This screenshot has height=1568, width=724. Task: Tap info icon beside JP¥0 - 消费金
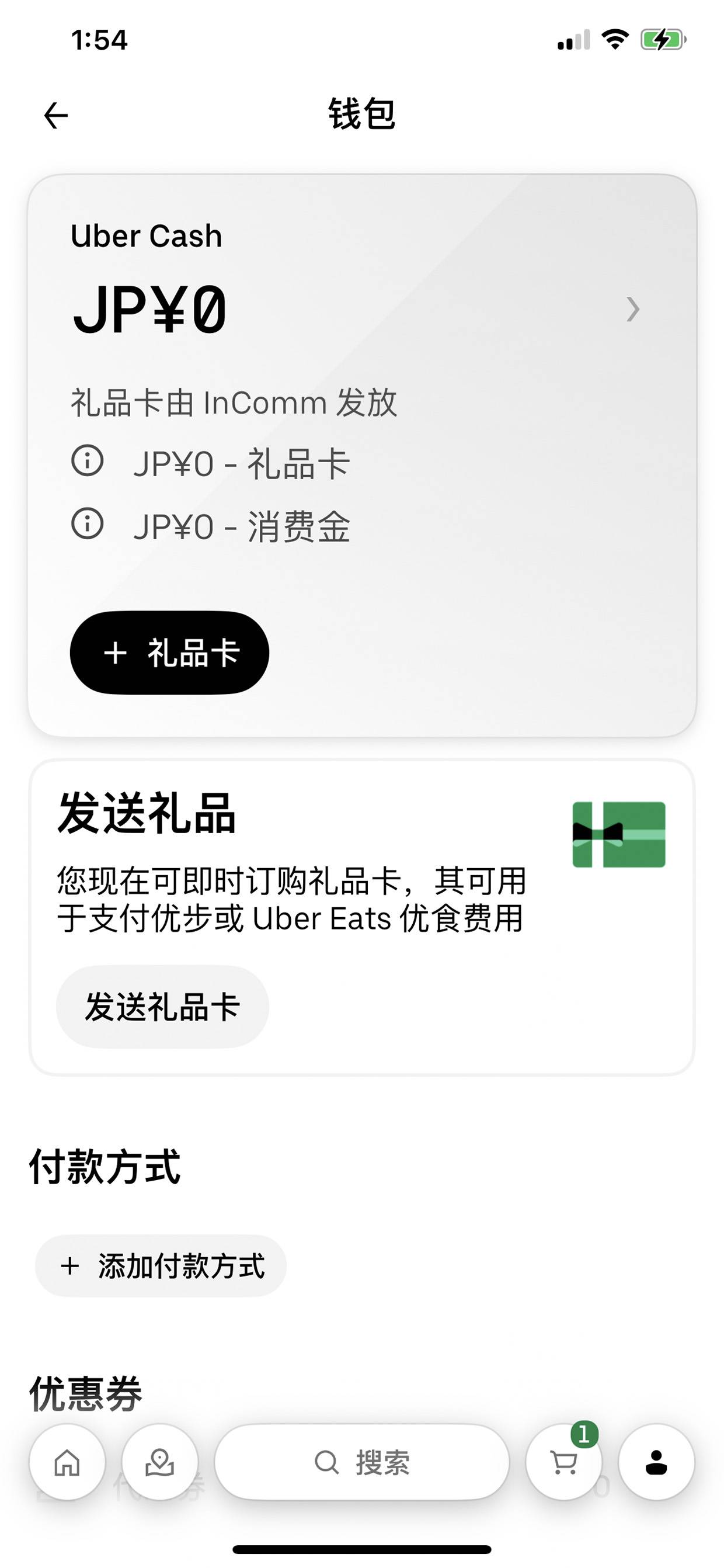[x=88, y=524]
